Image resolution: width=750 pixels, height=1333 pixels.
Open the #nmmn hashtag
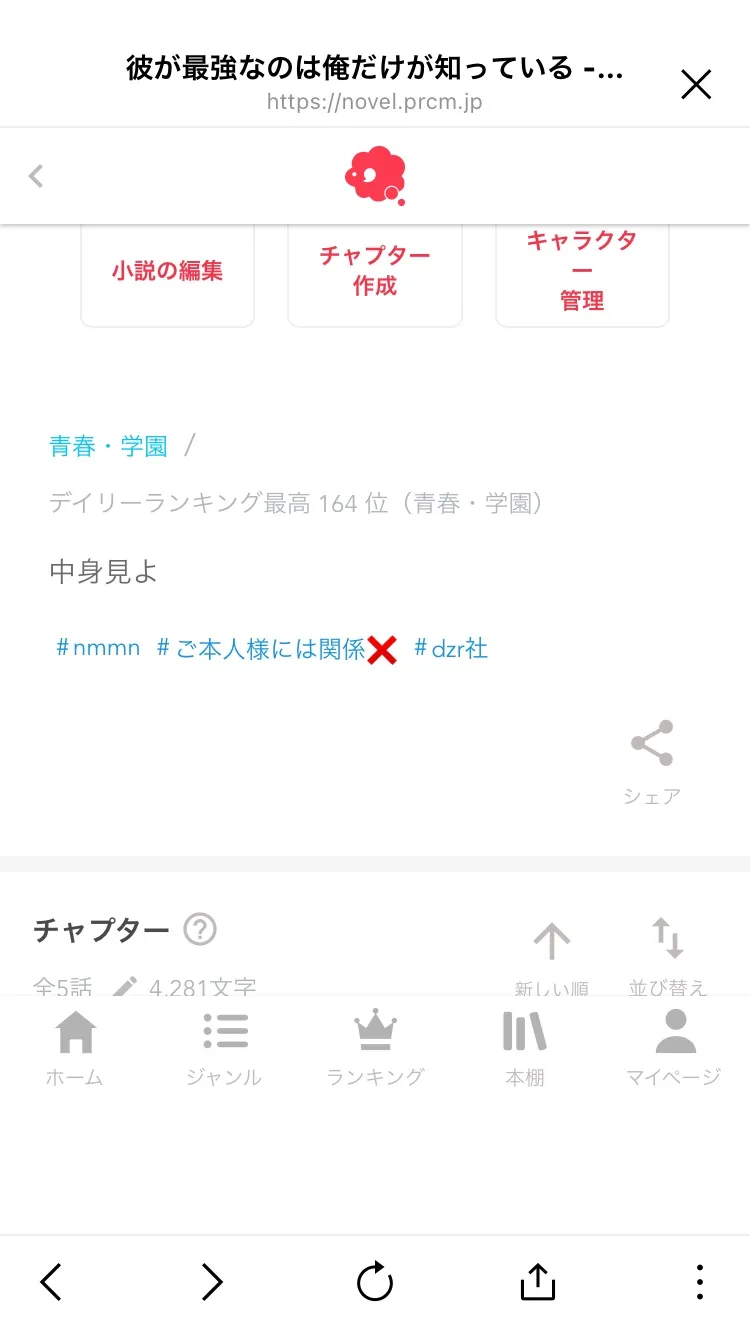click(x=98, y=648)
